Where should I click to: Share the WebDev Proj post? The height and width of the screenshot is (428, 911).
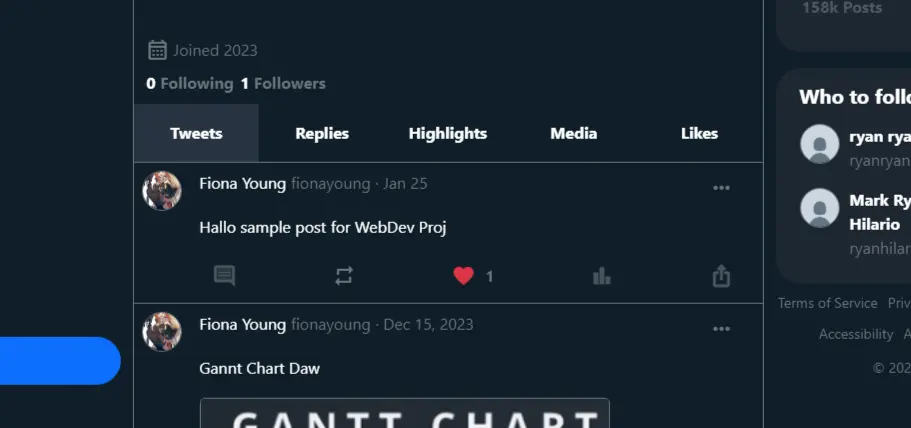(721, 276)
